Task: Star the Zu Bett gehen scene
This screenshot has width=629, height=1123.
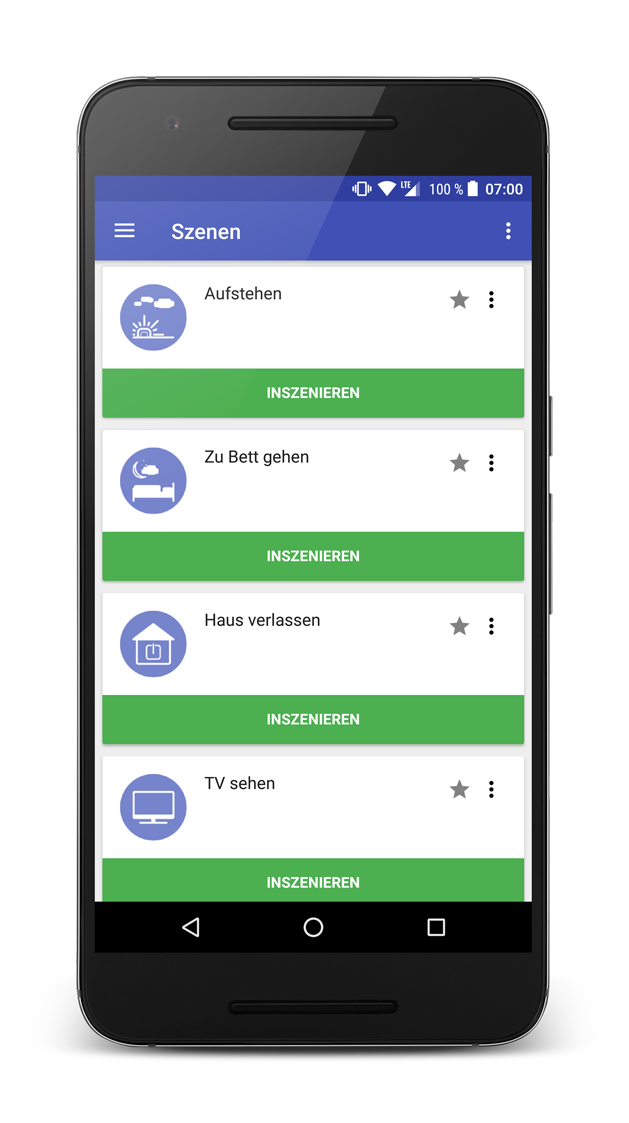Action: click(x=459, y=463)
